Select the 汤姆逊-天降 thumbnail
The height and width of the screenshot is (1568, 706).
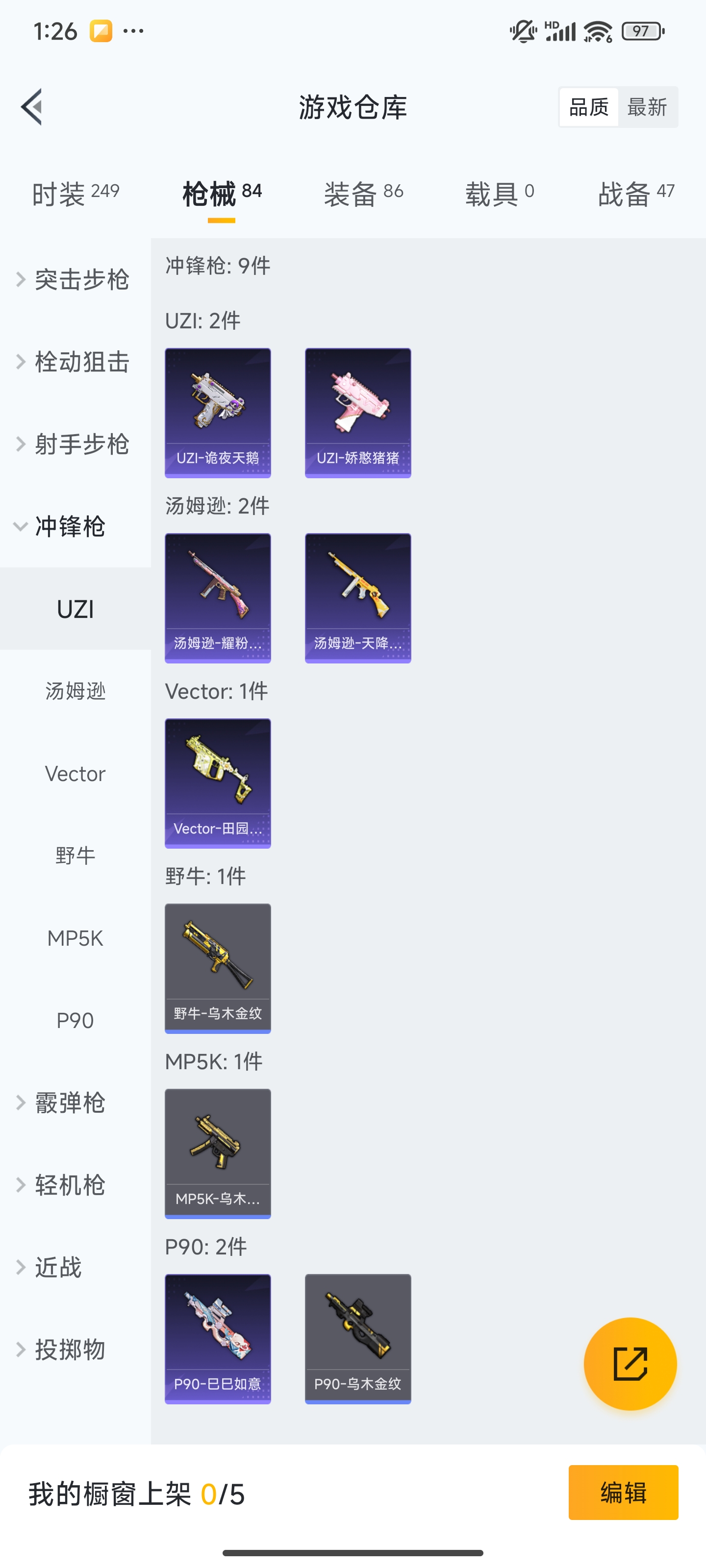click(357, 598)
